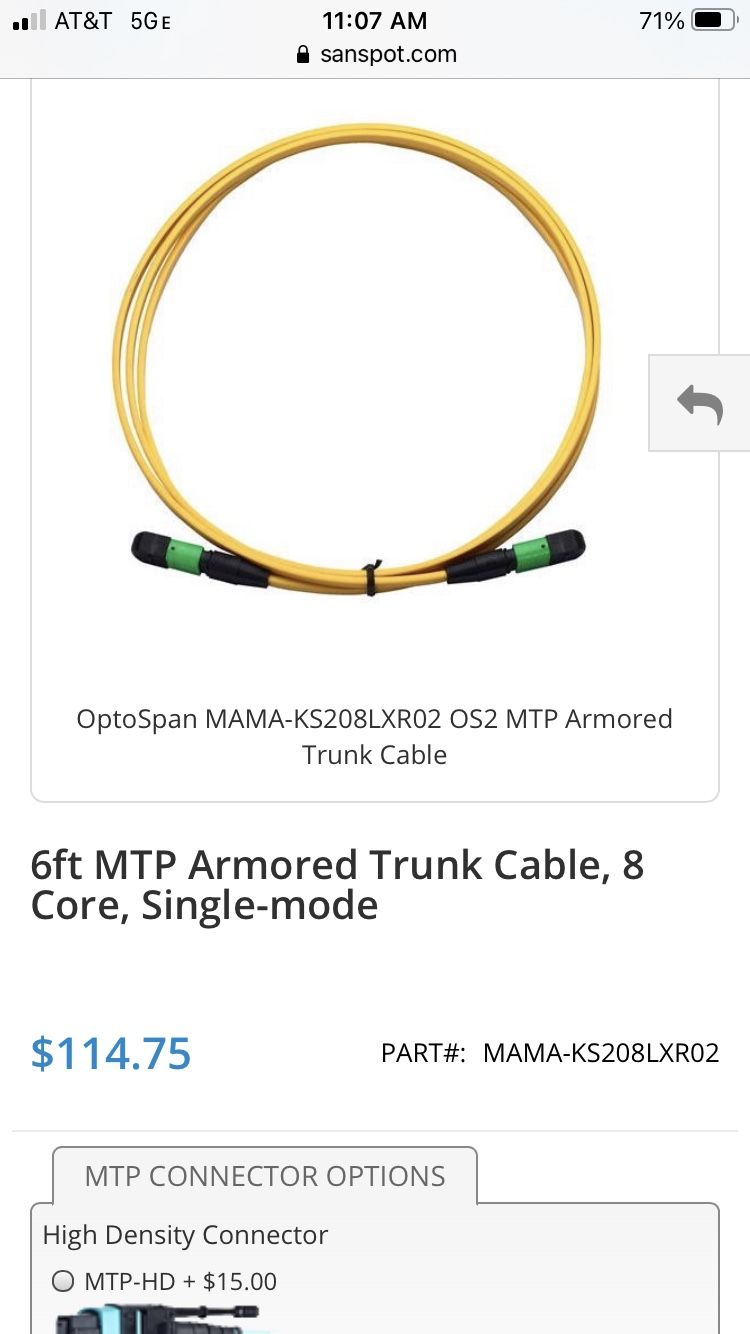Image resolution: width=750 pixels, height=1334 pixels.
Task: Select the MTP-HD + $15.00 option
Action: click(x=64, y=1281)
